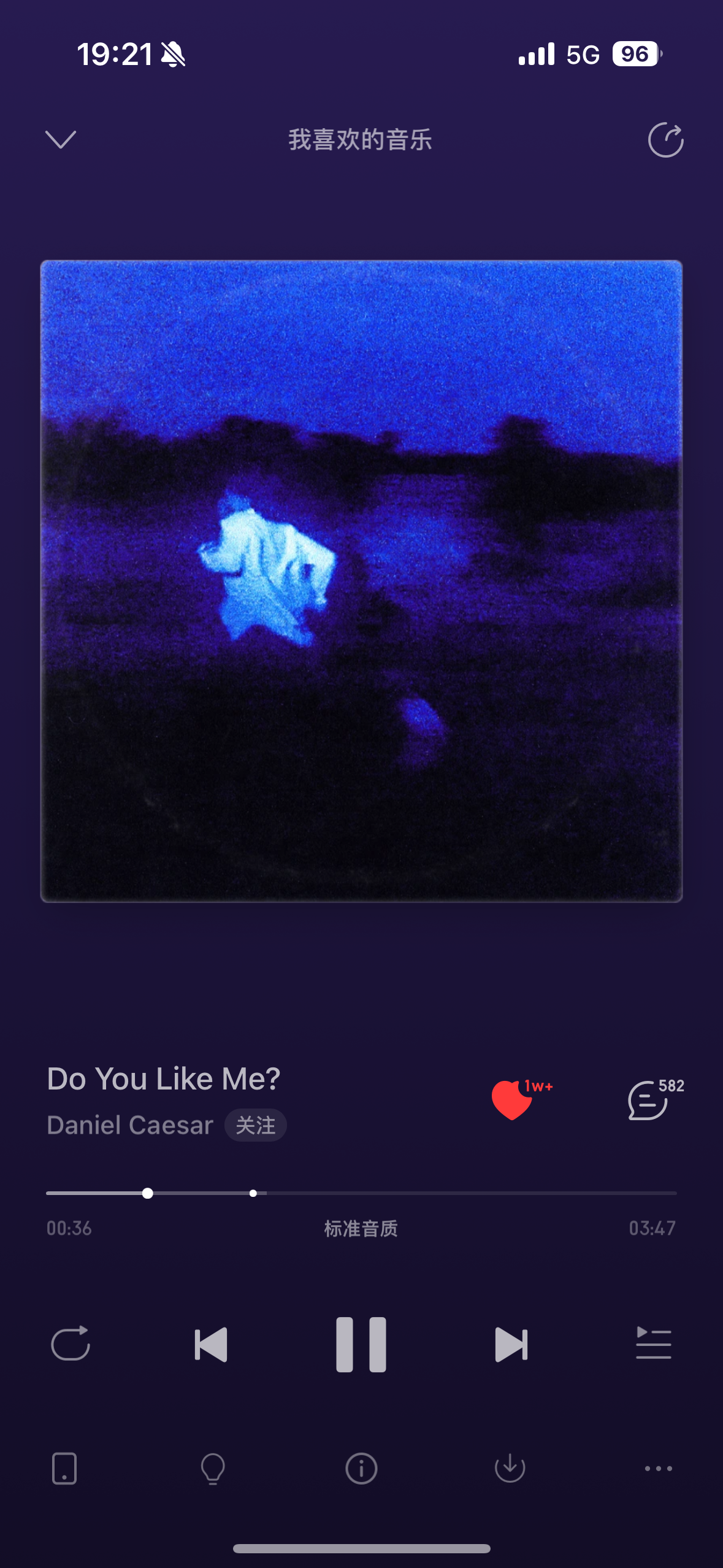Toggle the repeat playback mode
Image resolution: width=723 pixels, height=1568 pixels.
[x=71, y=1344]
